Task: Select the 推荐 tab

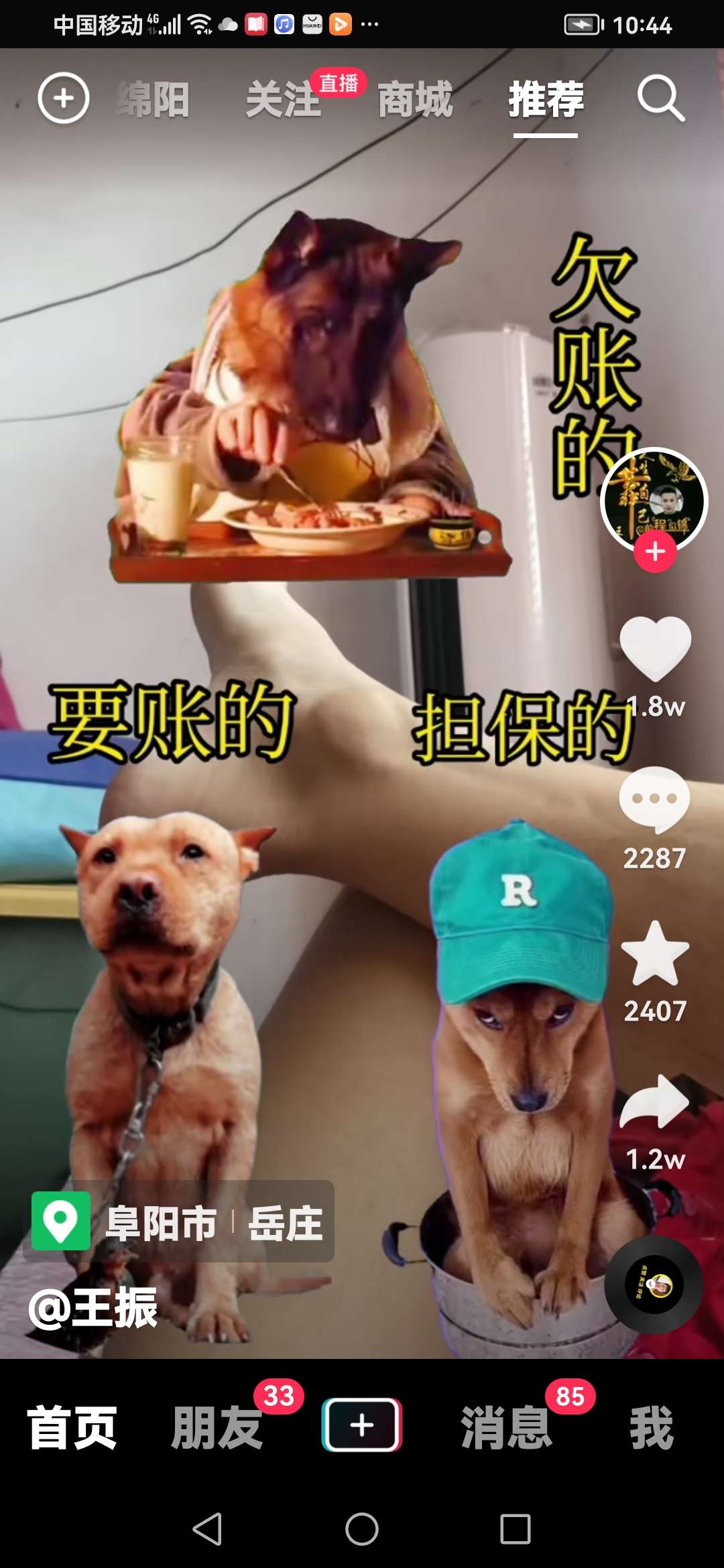Action: 546,100
